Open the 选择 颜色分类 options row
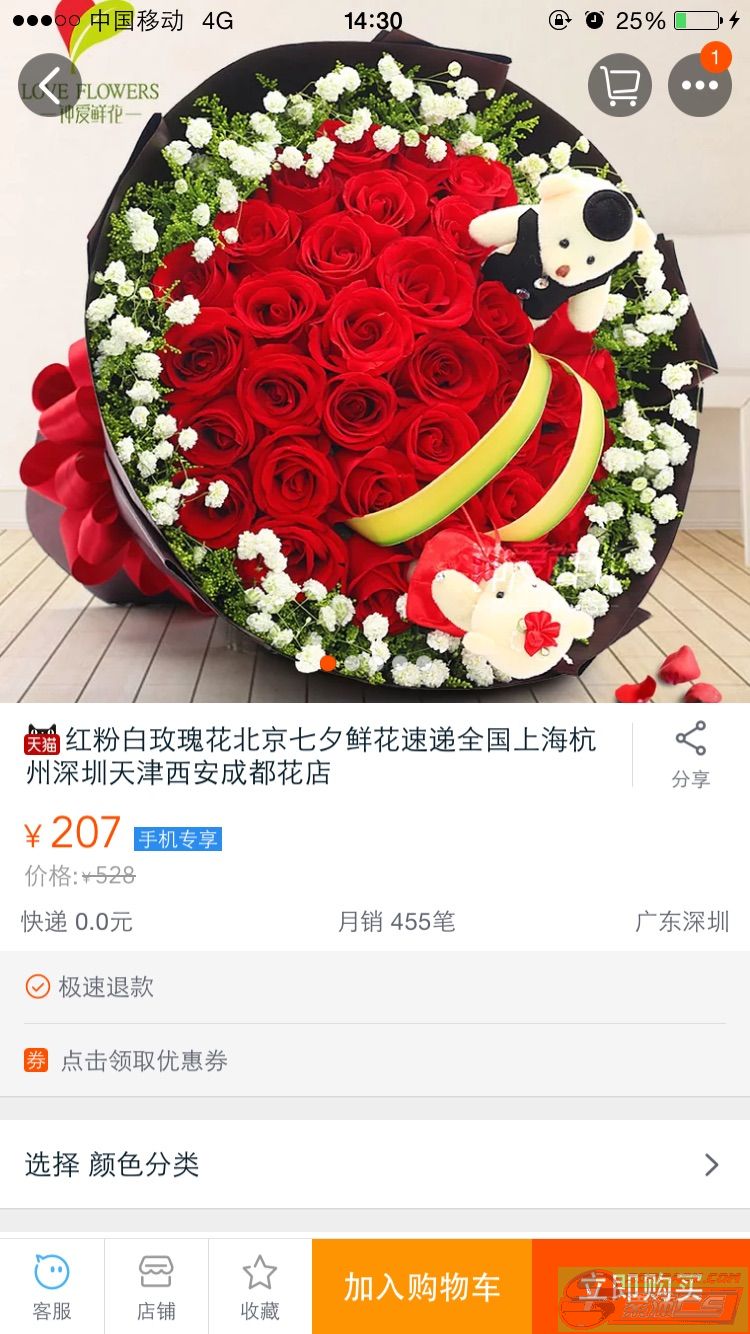The width and height of the screenshot is (750, 1334). pos(375,1164)
